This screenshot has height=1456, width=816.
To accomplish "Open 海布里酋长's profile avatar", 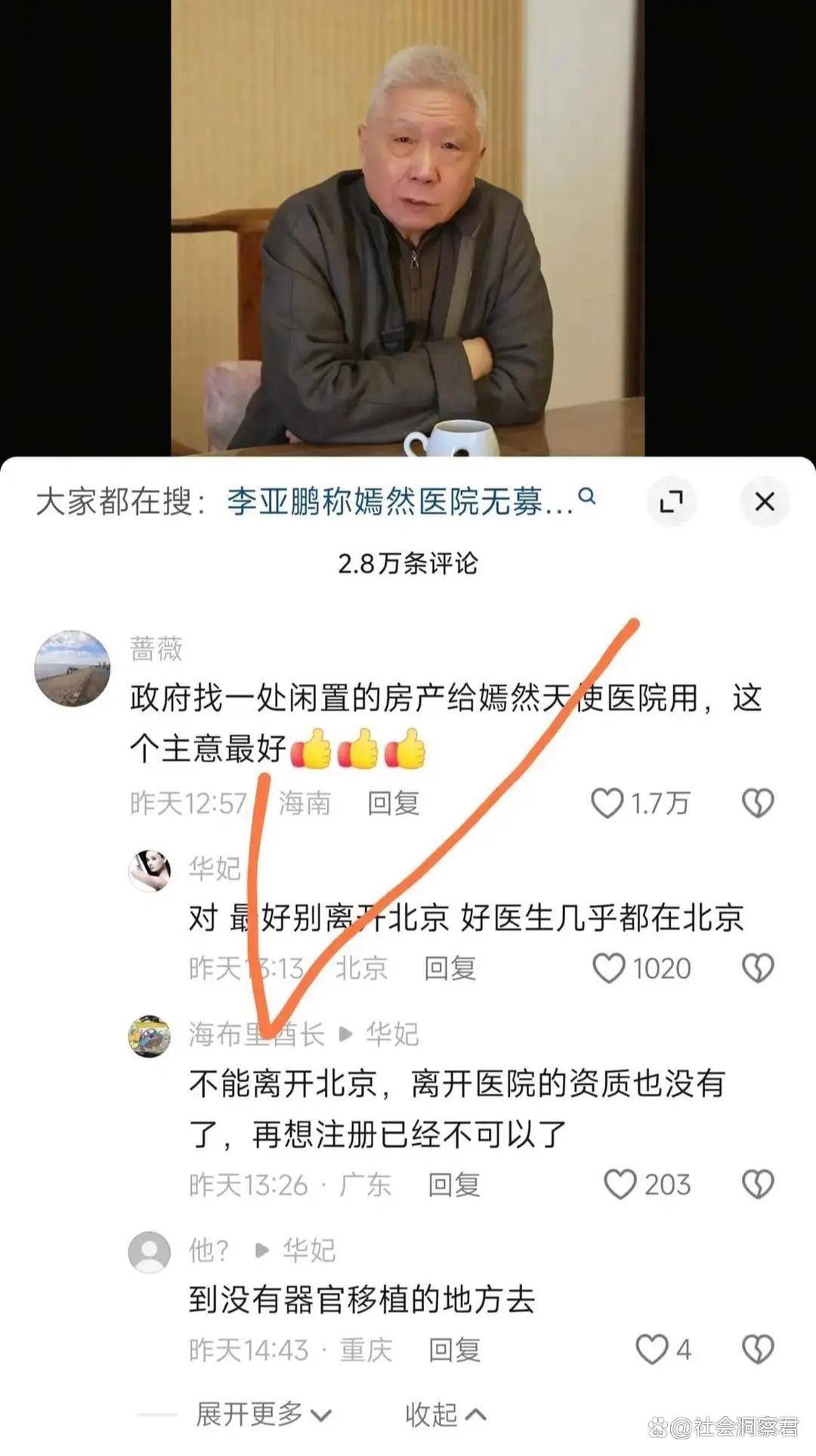I will [149, 1036].
